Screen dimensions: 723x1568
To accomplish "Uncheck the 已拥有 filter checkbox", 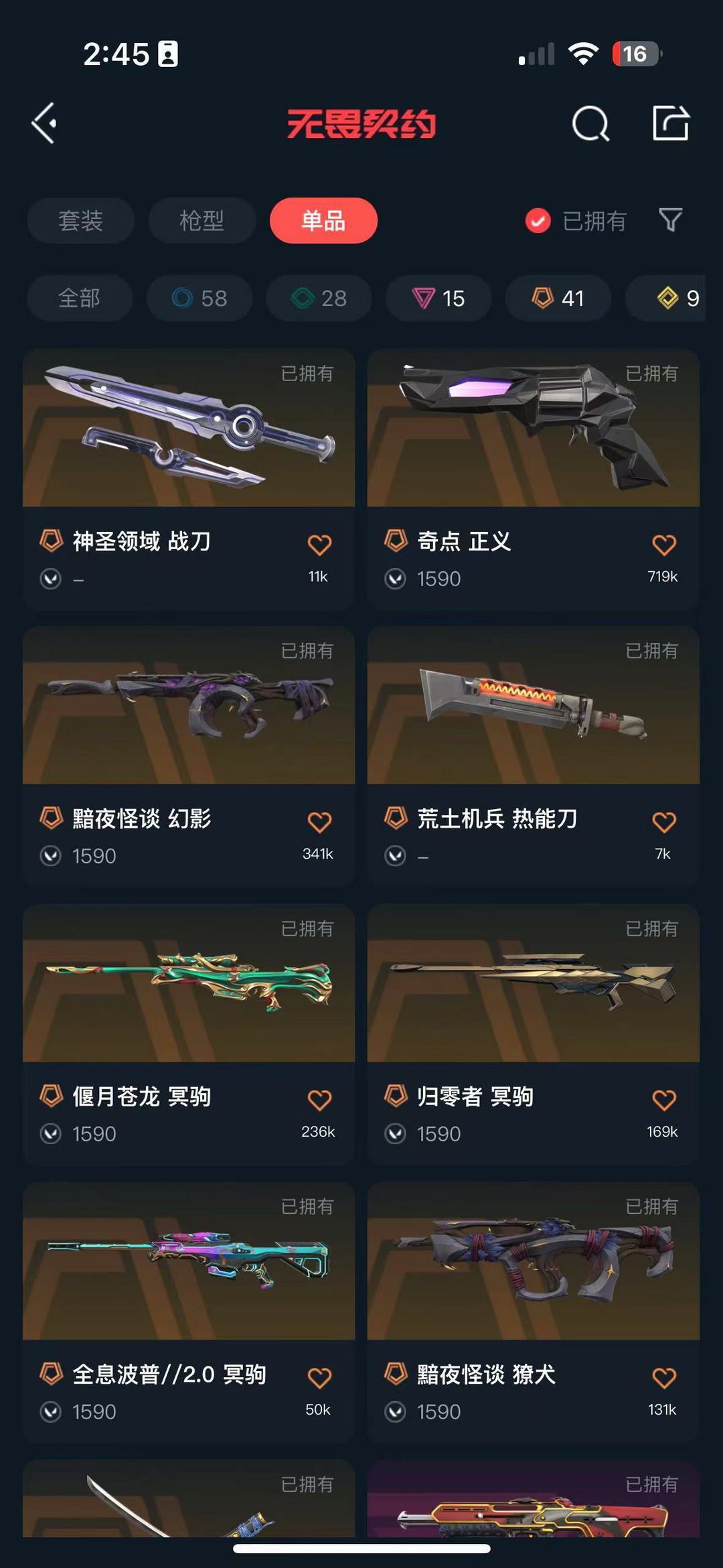I will (x=538, y=220).
